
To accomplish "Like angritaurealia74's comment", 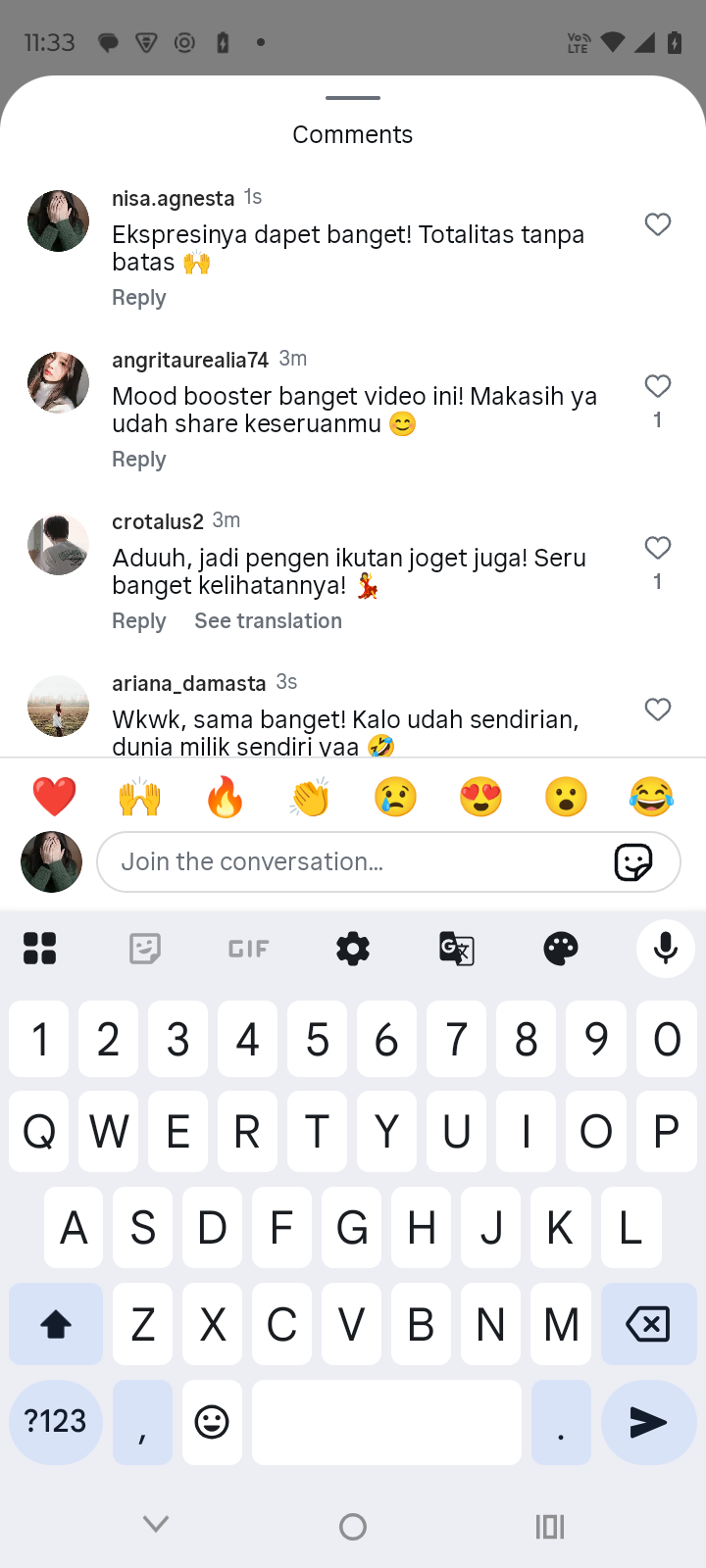I will (658, 386).
